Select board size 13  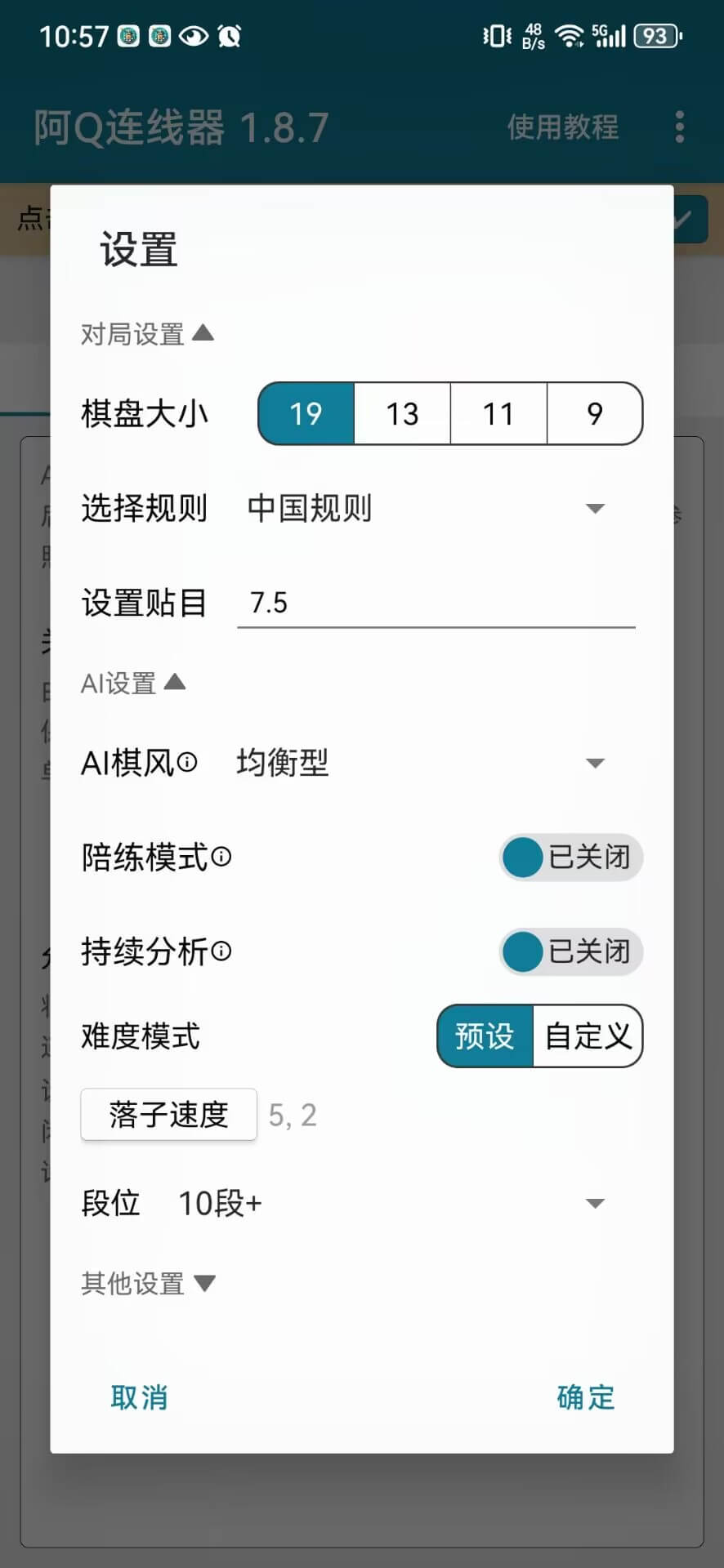pos(402,414)
